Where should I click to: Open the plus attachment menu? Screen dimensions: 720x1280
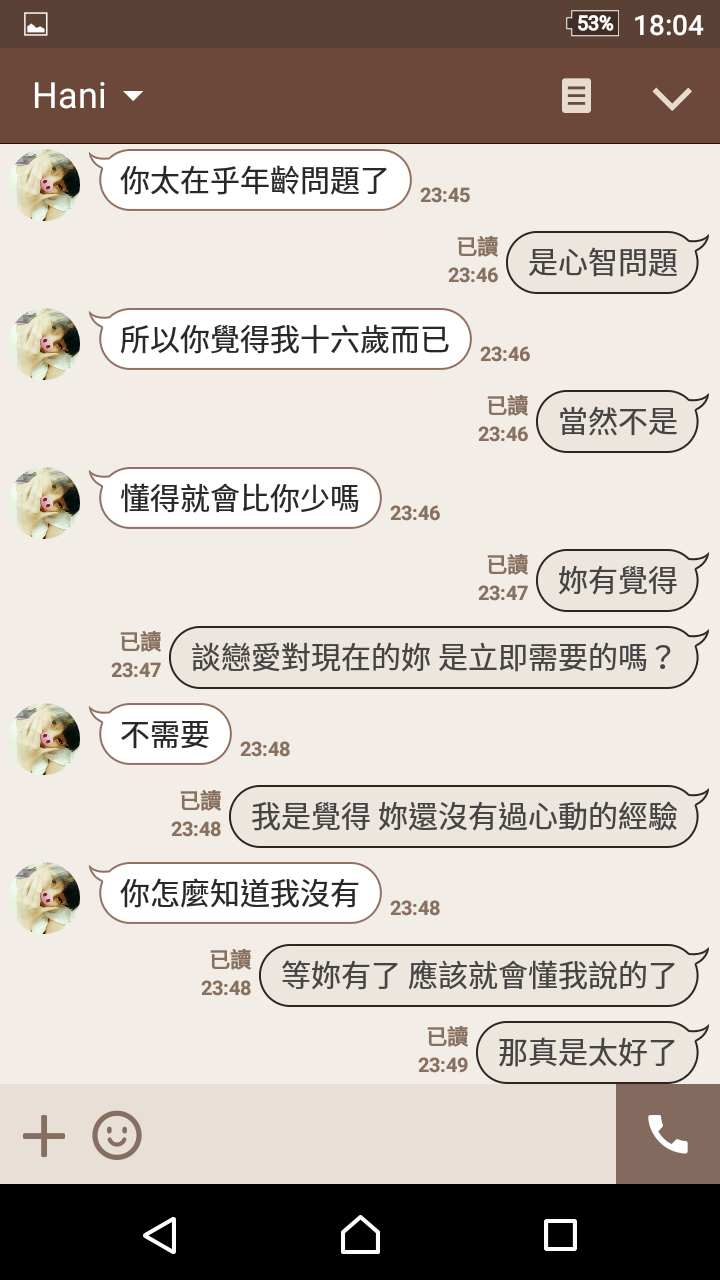click(44, 1136)
